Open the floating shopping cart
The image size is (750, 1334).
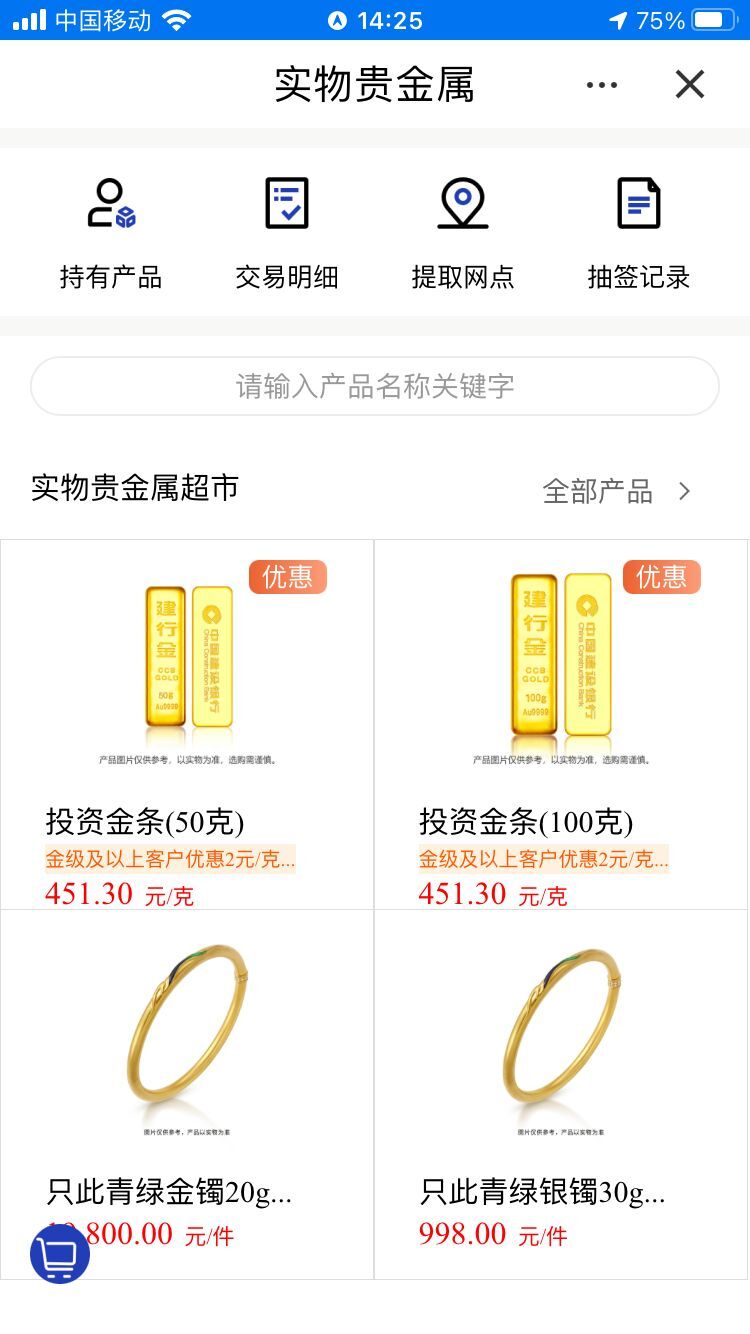tap(60, 1253)
